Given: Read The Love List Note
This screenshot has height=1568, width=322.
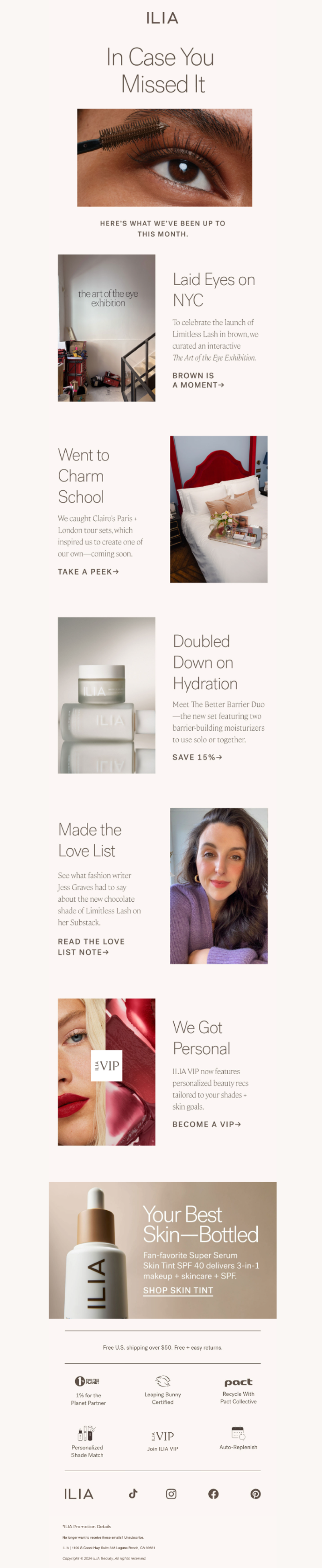Looking at the screenshot, I should 91,947.
